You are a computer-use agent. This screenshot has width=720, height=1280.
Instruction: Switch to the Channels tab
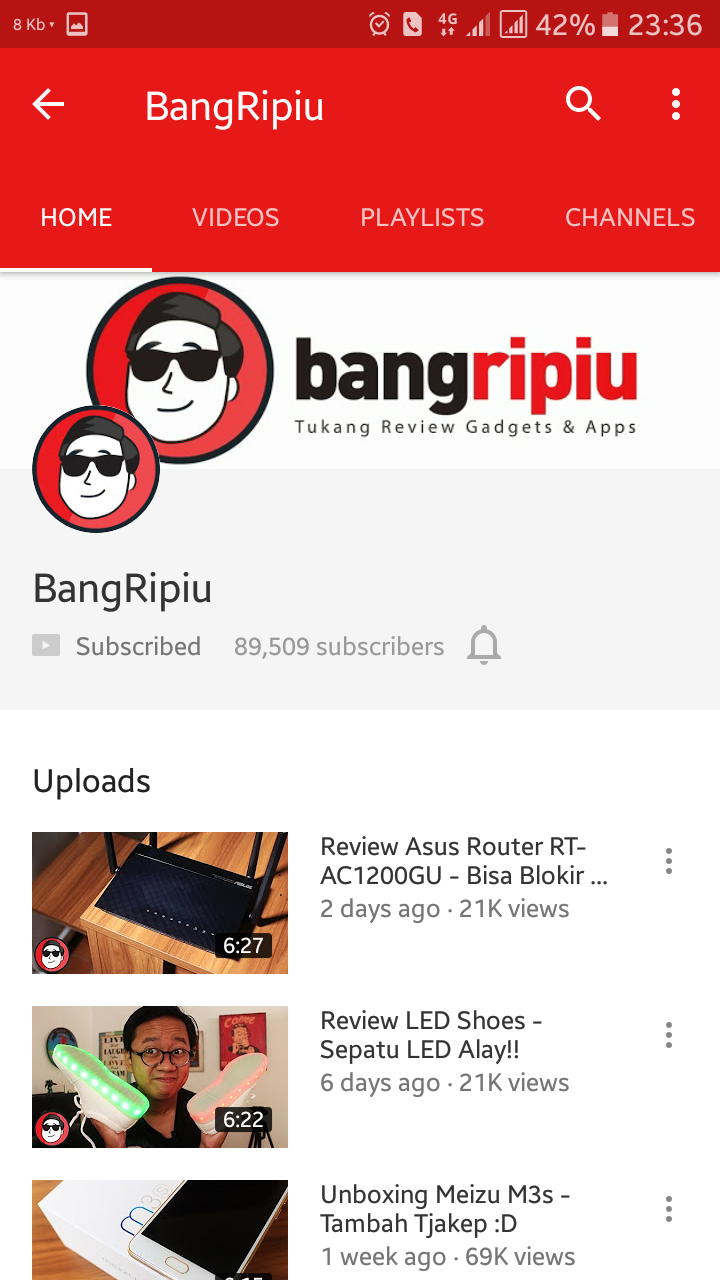click(629, 218)
